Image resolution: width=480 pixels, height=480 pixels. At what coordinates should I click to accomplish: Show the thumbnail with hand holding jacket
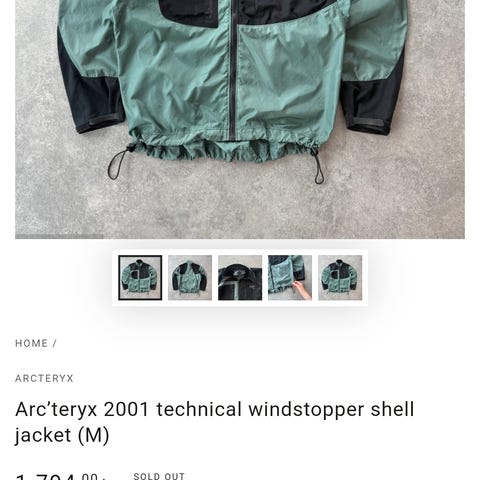pos(290,278)
